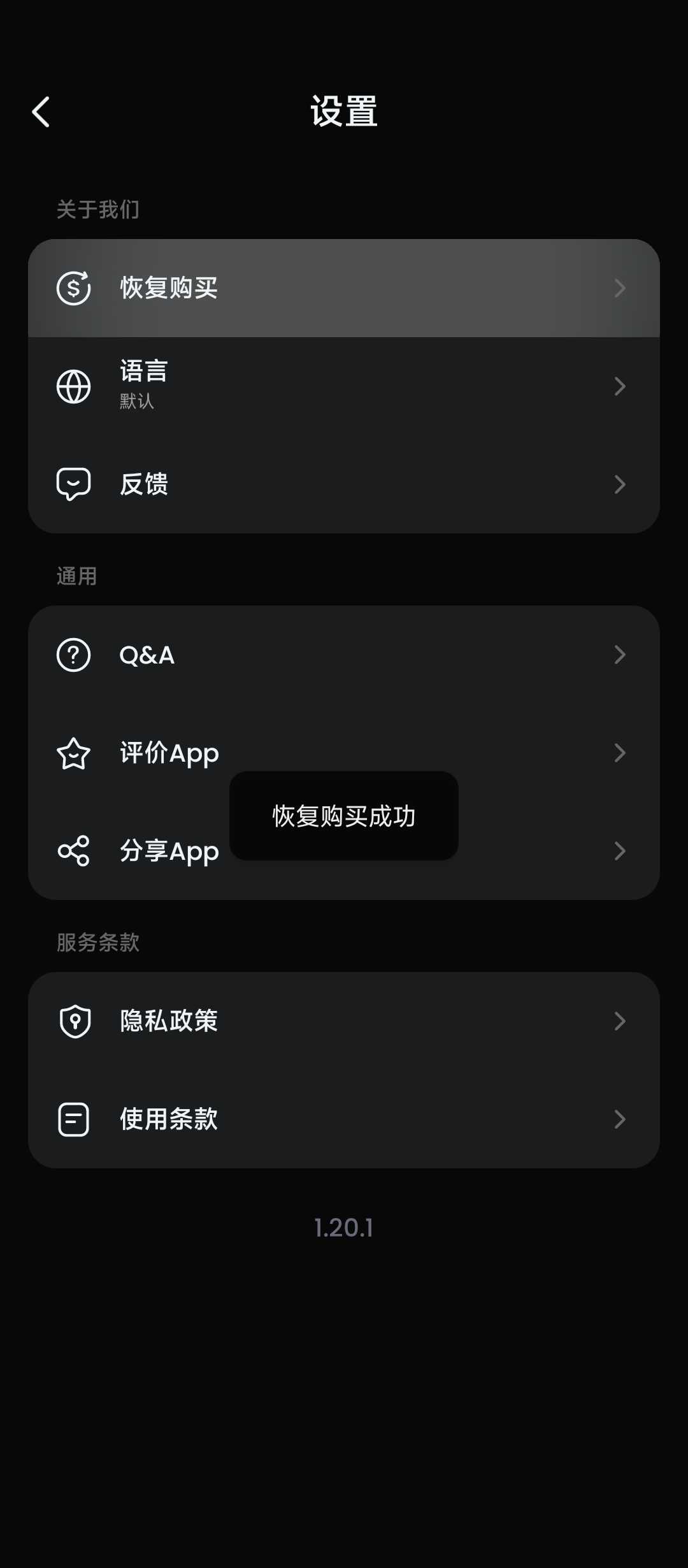
Task: Open the 反馈 page
Action: point(343,484)
